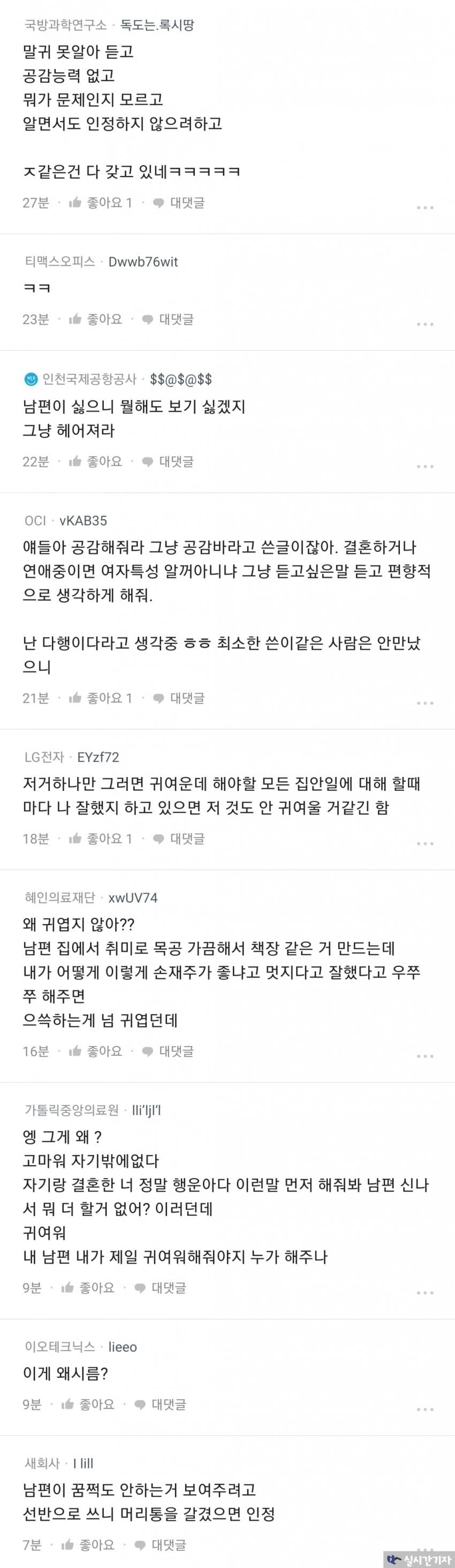Image resolution: width=455 pixels, height=1568 pixels.
Task: Like xwUV74's comment about woodworking
Action: pos(96,1051)
